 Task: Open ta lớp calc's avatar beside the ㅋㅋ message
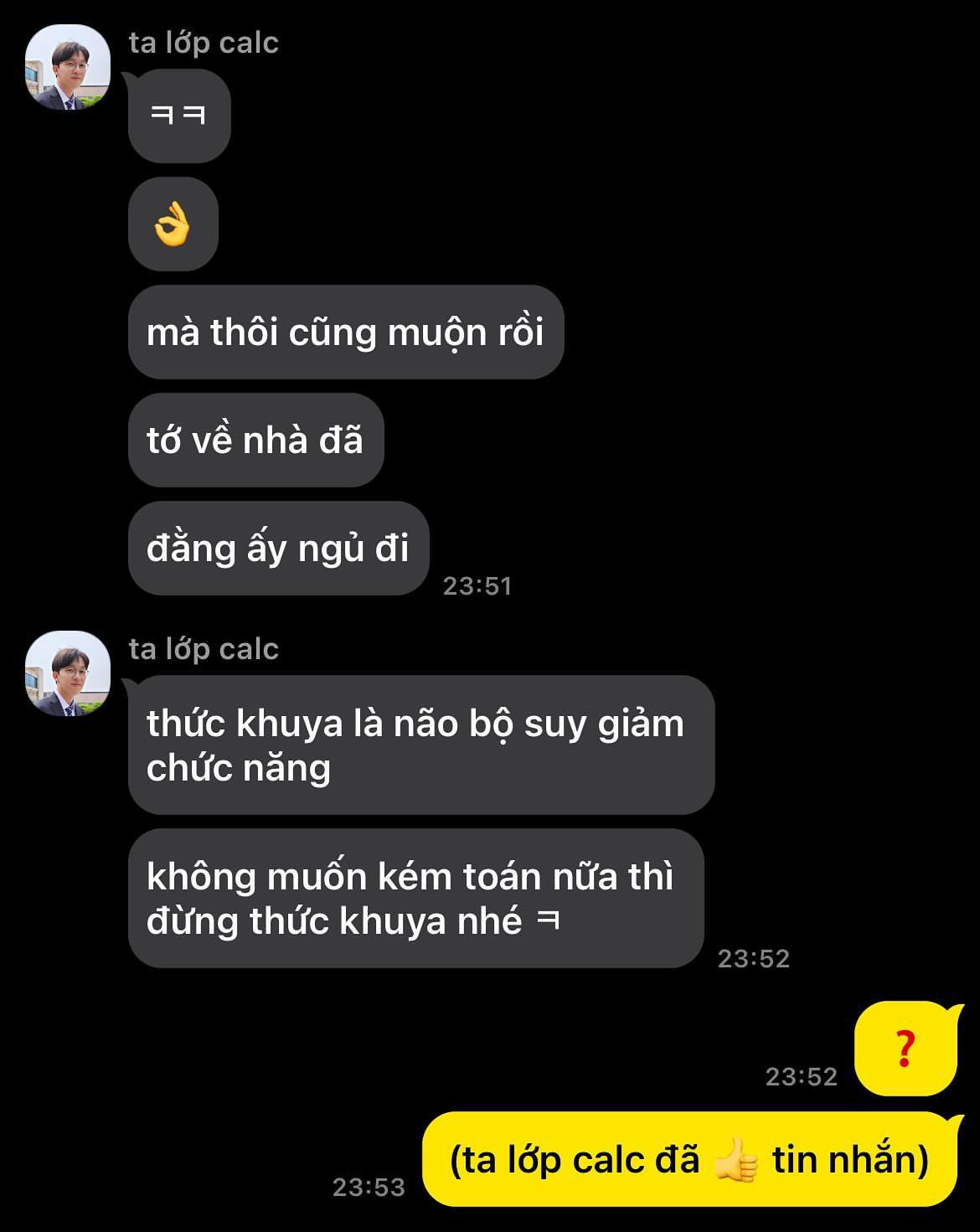tap(68, 68)
